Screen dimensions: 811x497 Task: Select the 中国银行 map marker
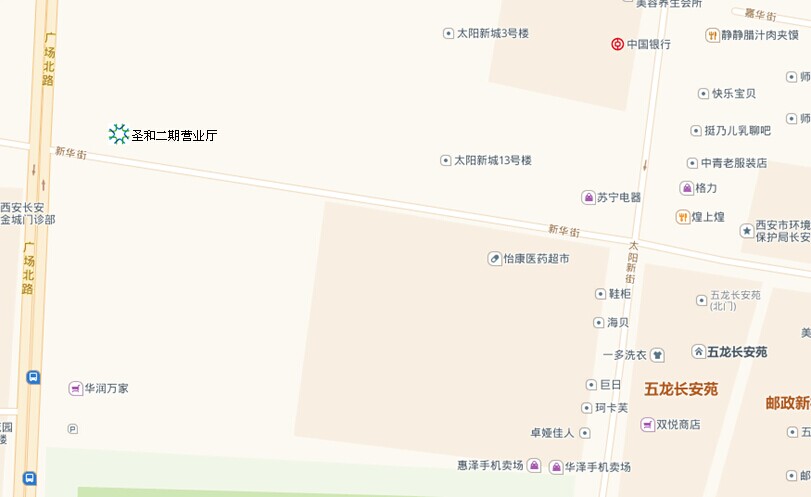click(618, 44)
